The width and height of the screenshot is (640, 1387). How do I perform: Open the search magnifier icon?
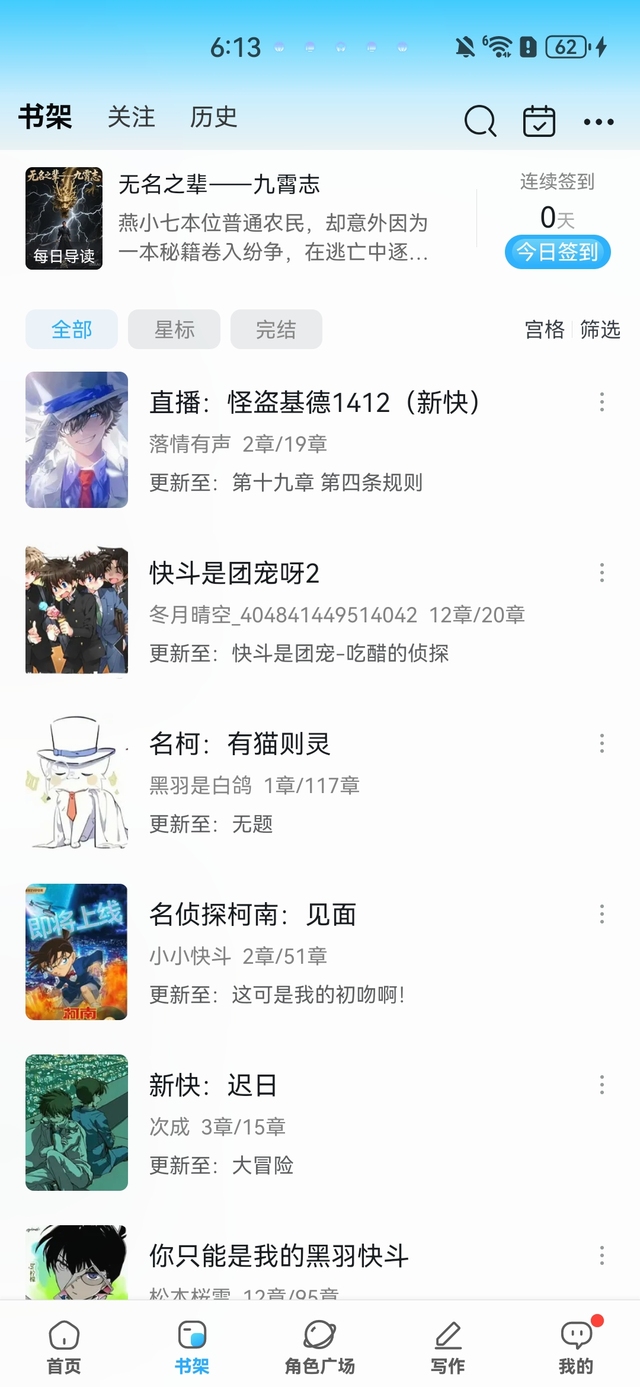point(480,121)
